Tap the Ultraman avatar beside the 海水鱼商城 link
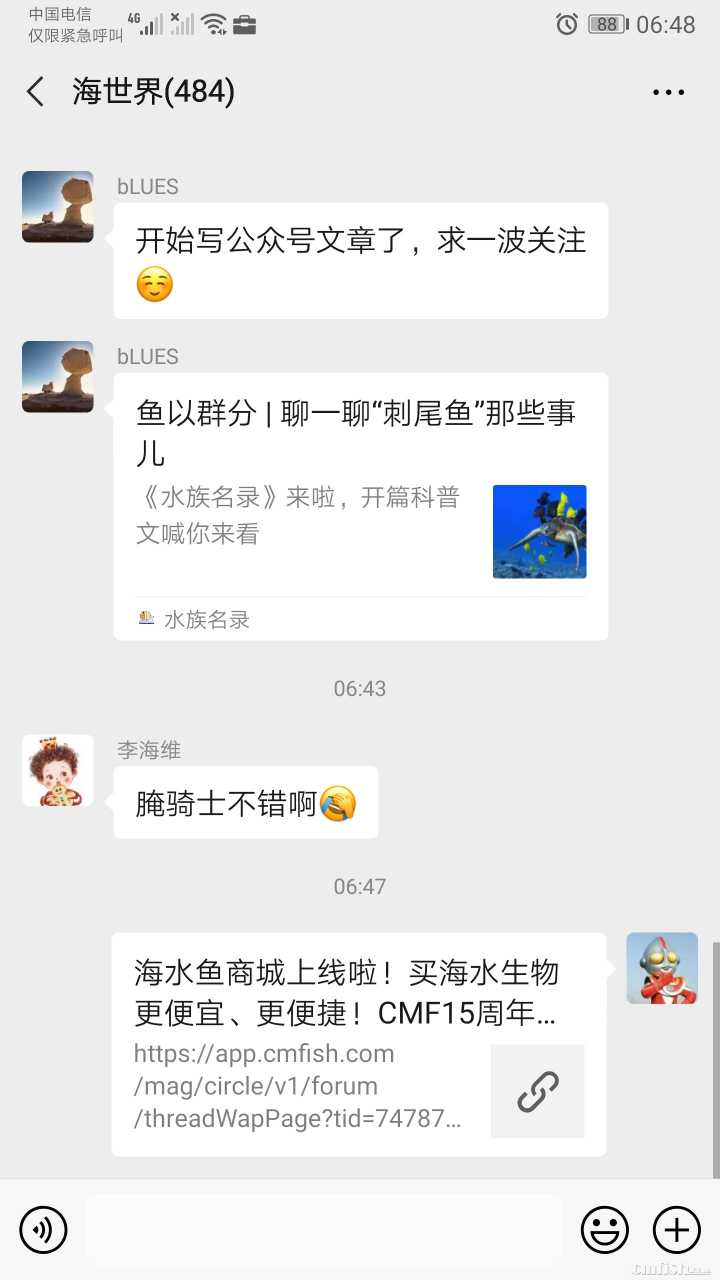The height and width of the screenshot is (1280, 720). (x=662, y=968)
